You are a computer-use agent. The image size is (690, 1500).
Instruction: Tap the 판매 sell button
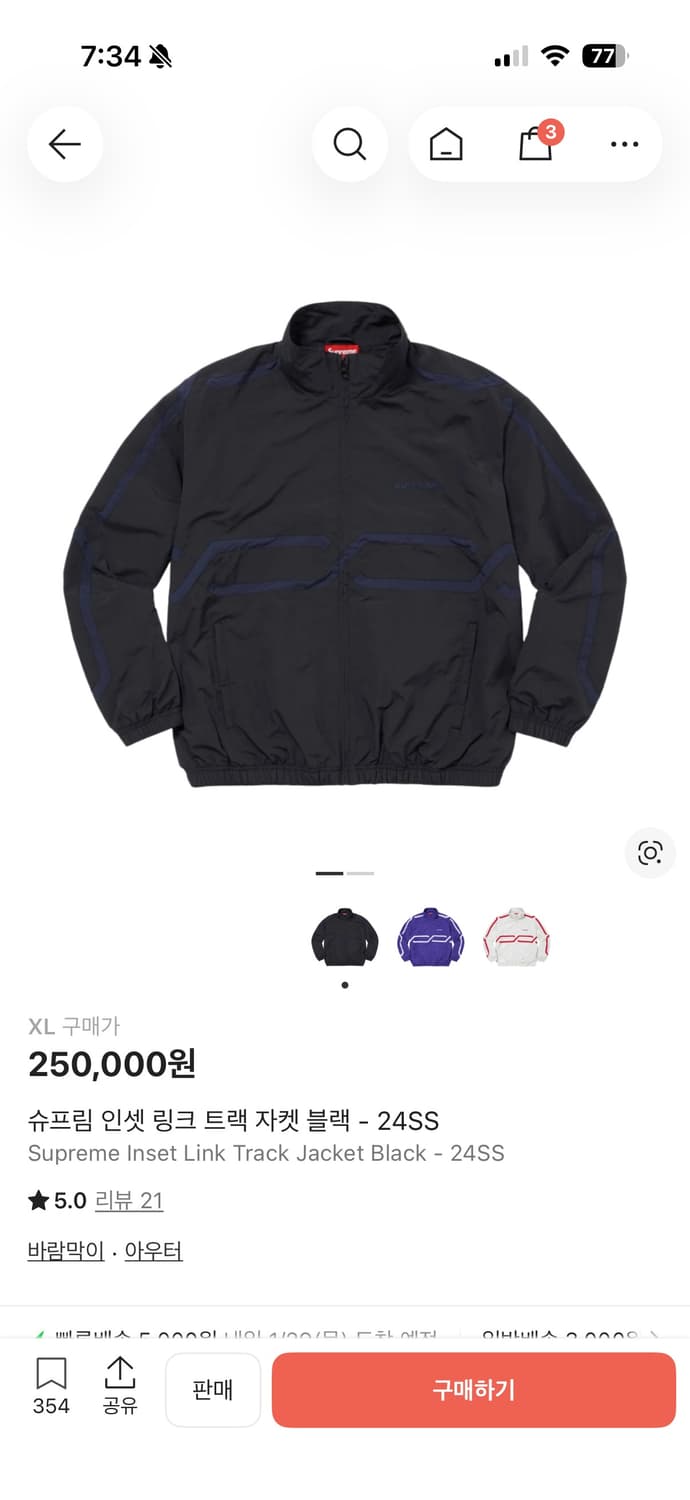click(213, 1390)
